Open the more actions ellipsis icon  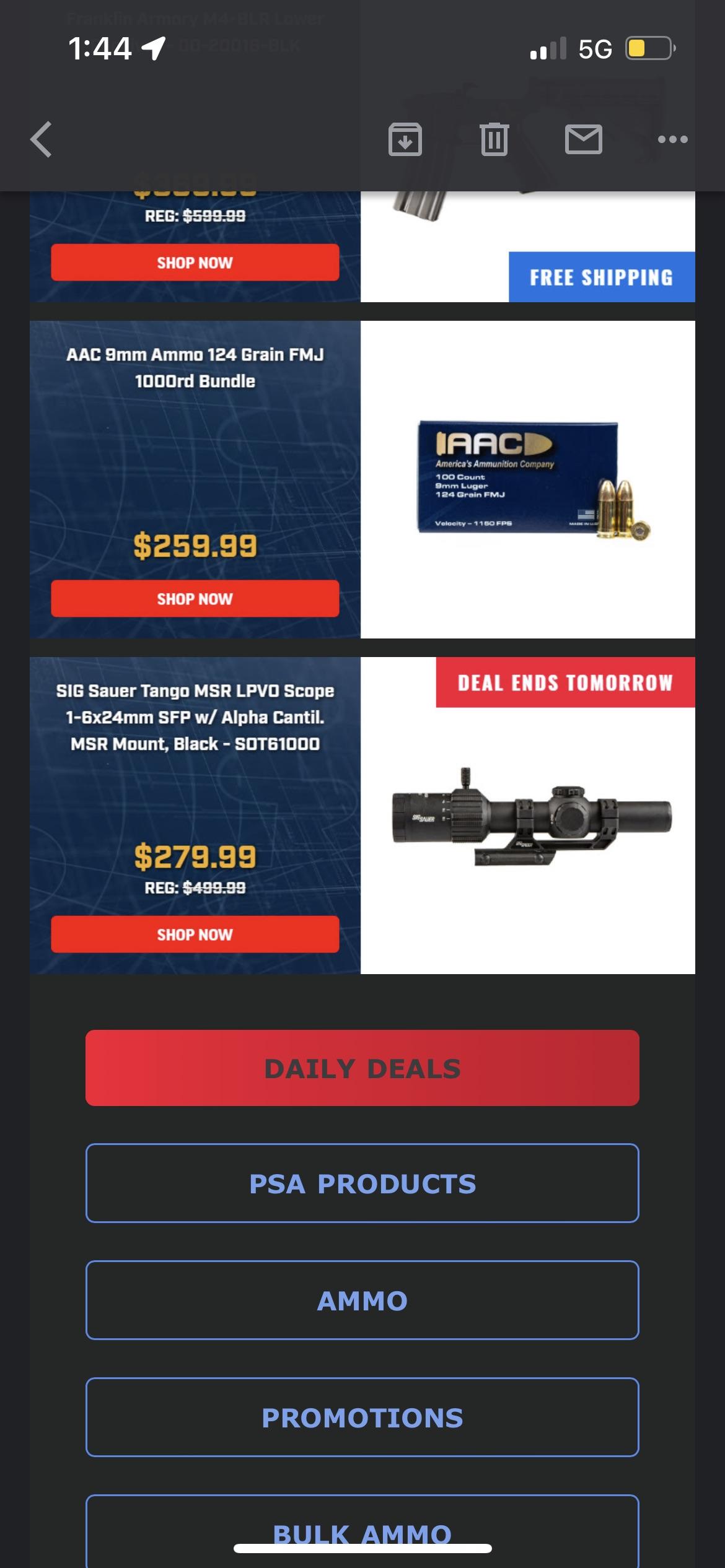674,139
